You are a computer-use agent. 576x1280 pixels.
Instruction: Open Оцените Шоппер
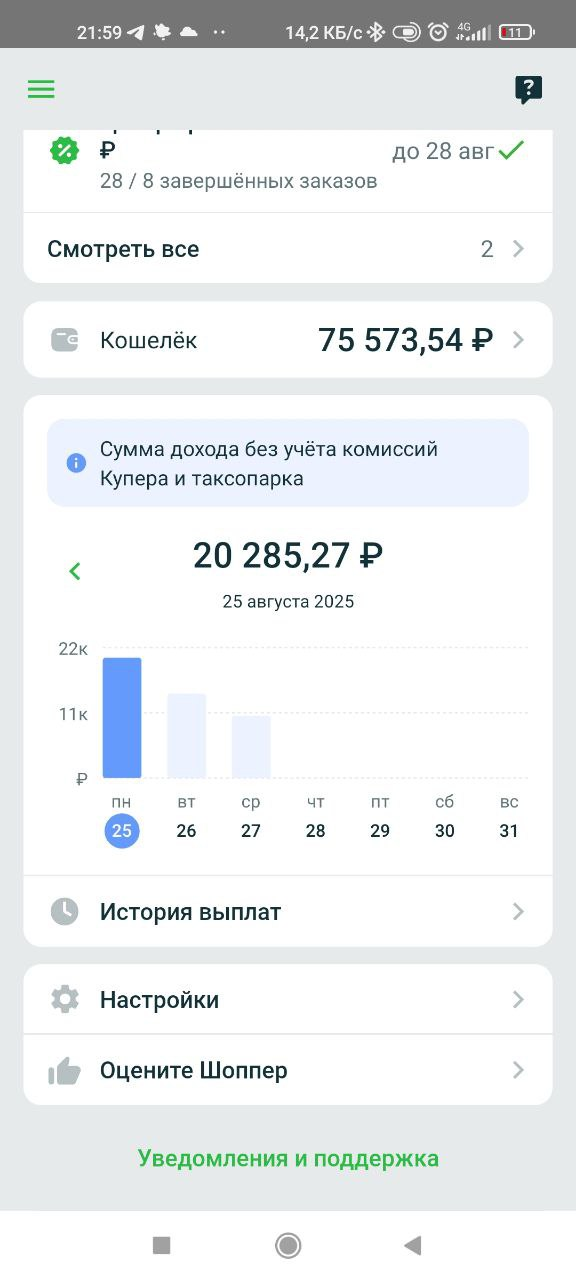click(288, 1070)
